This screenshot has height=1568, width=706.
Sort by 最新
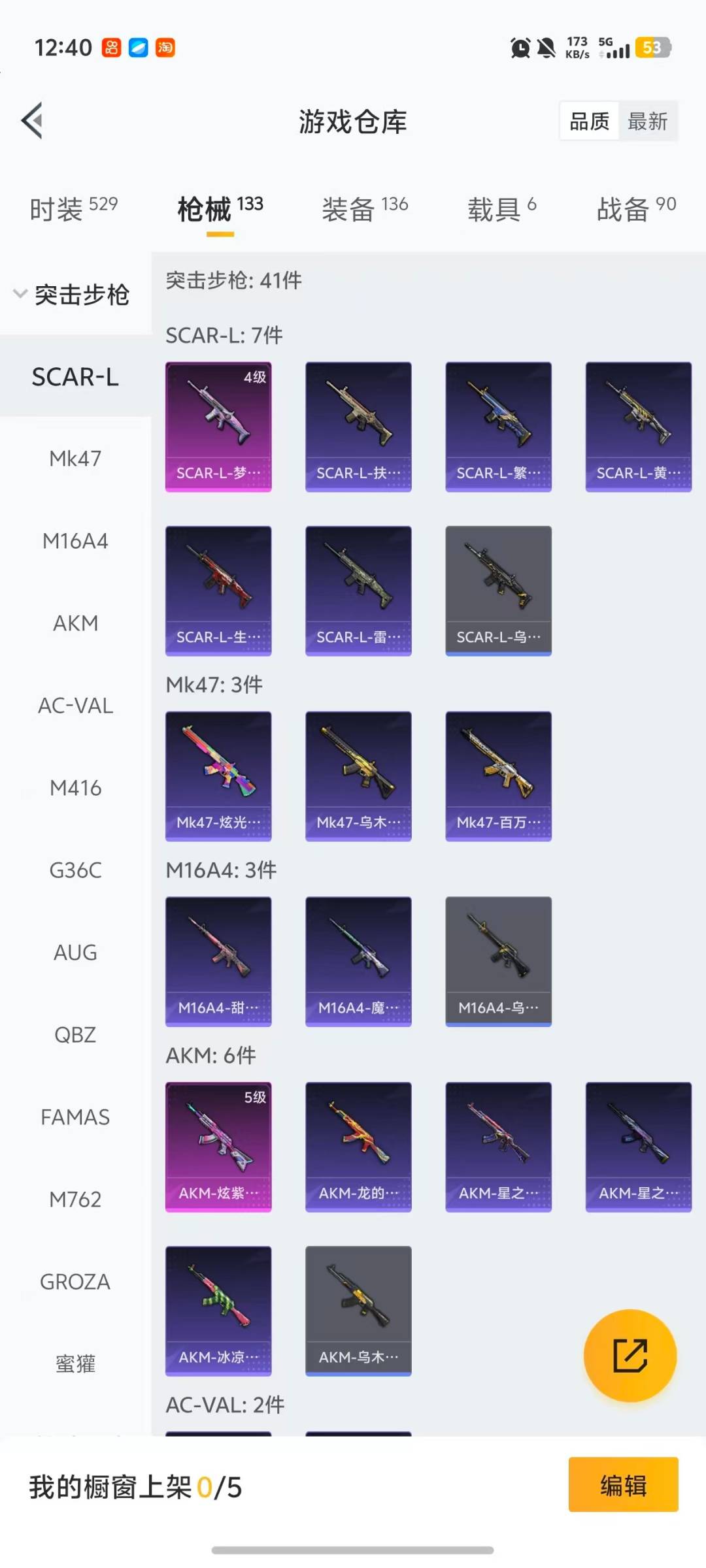(647, 122)
